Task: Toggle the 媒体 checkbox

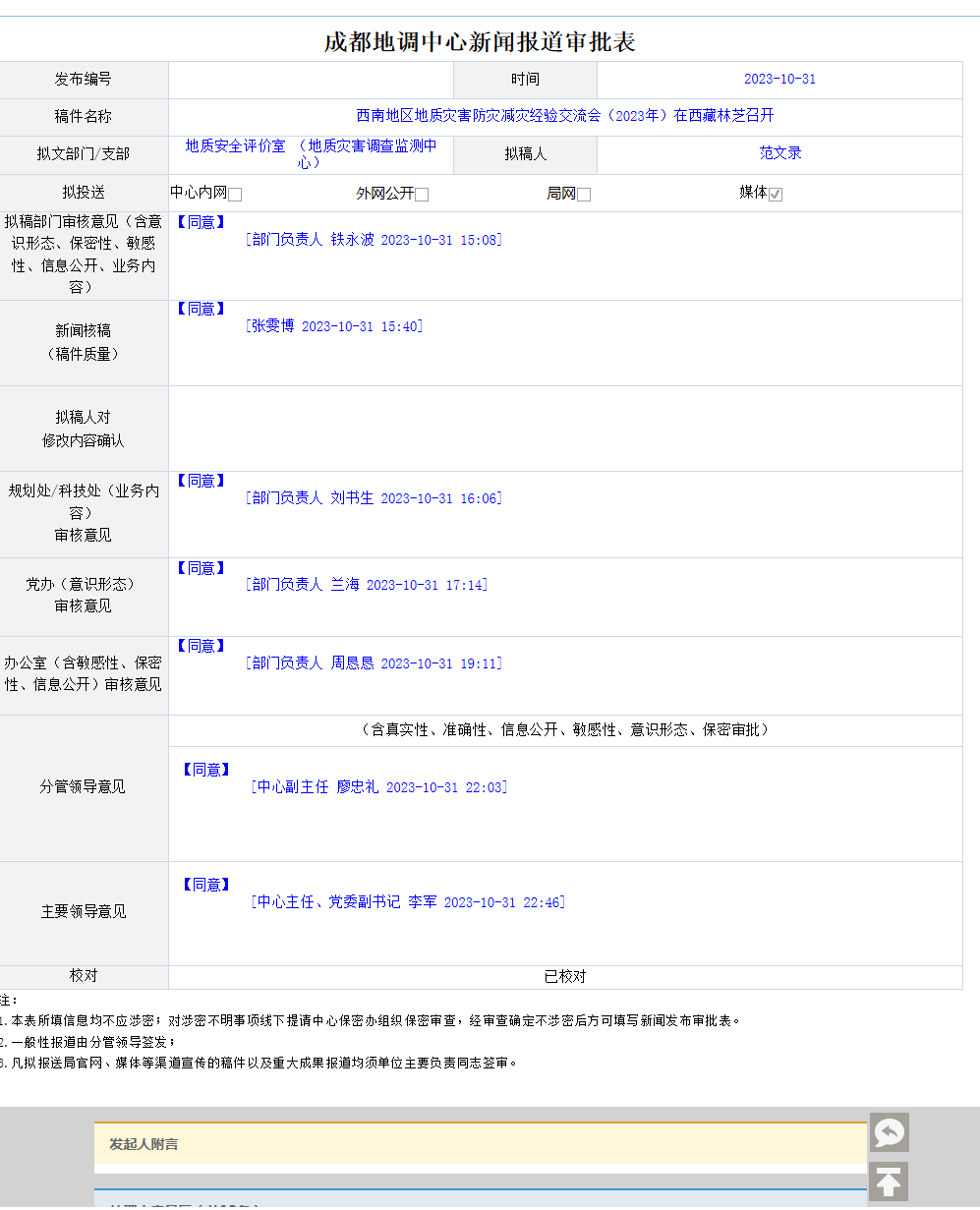Action: [x=776, y=195]
